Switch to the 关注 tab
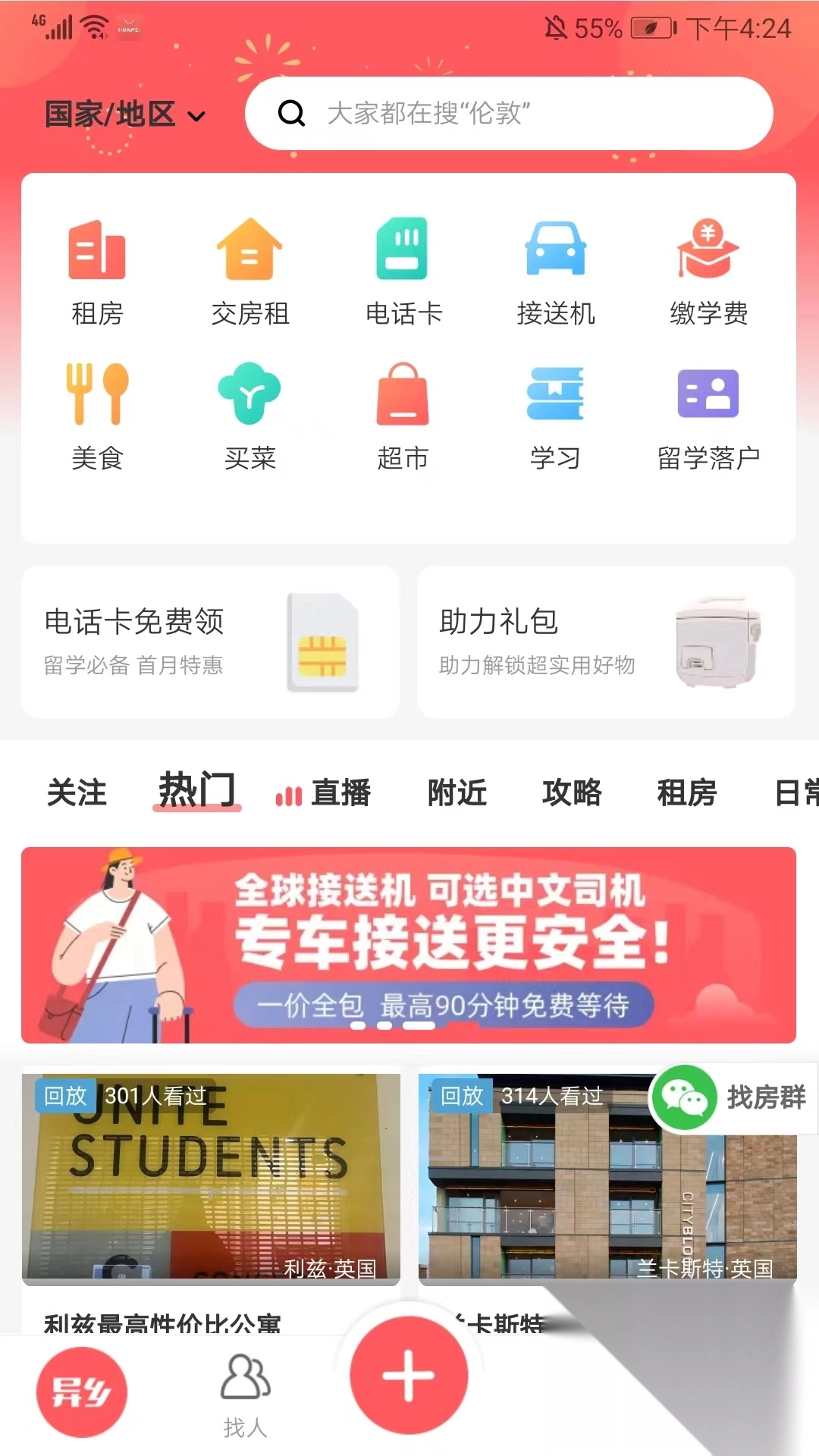 pyautogui.click(x=77, y=792)
